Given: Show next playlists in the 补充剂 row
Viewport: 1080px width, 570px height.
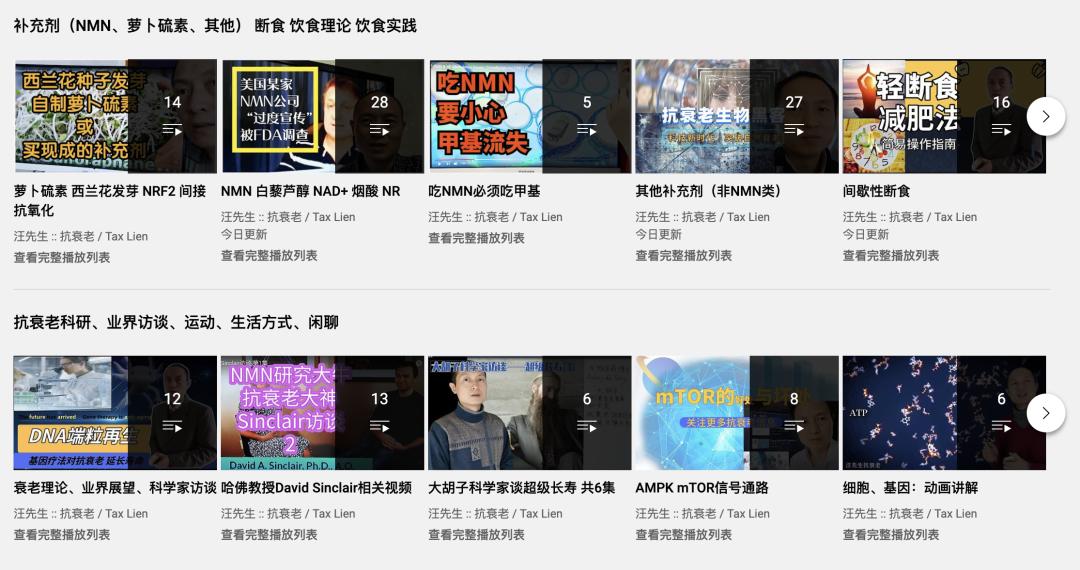Looking at the screenshot, I should 1046,116.
